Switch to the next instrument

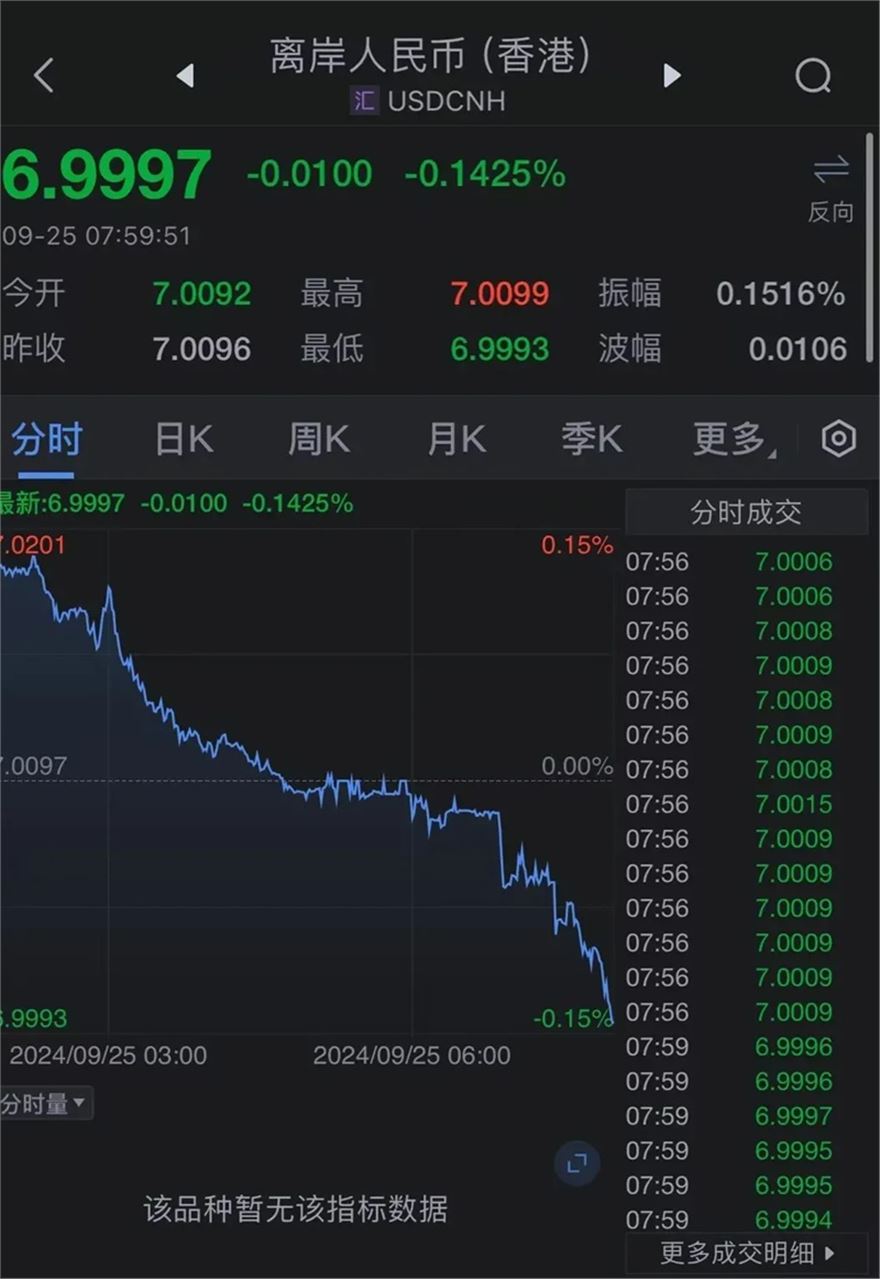tap(671, 75)
